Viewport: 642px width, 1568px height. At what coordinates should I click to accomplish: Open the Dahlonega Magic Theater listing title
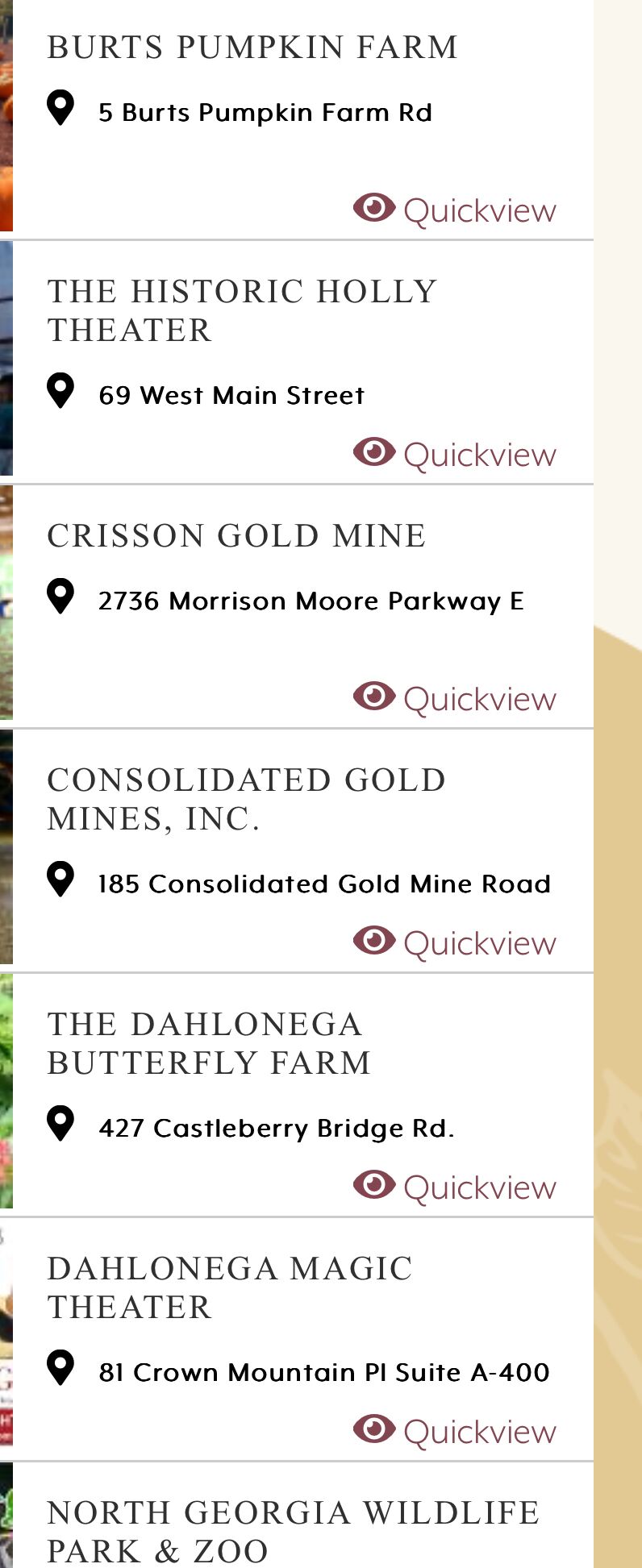[230, 1288]
